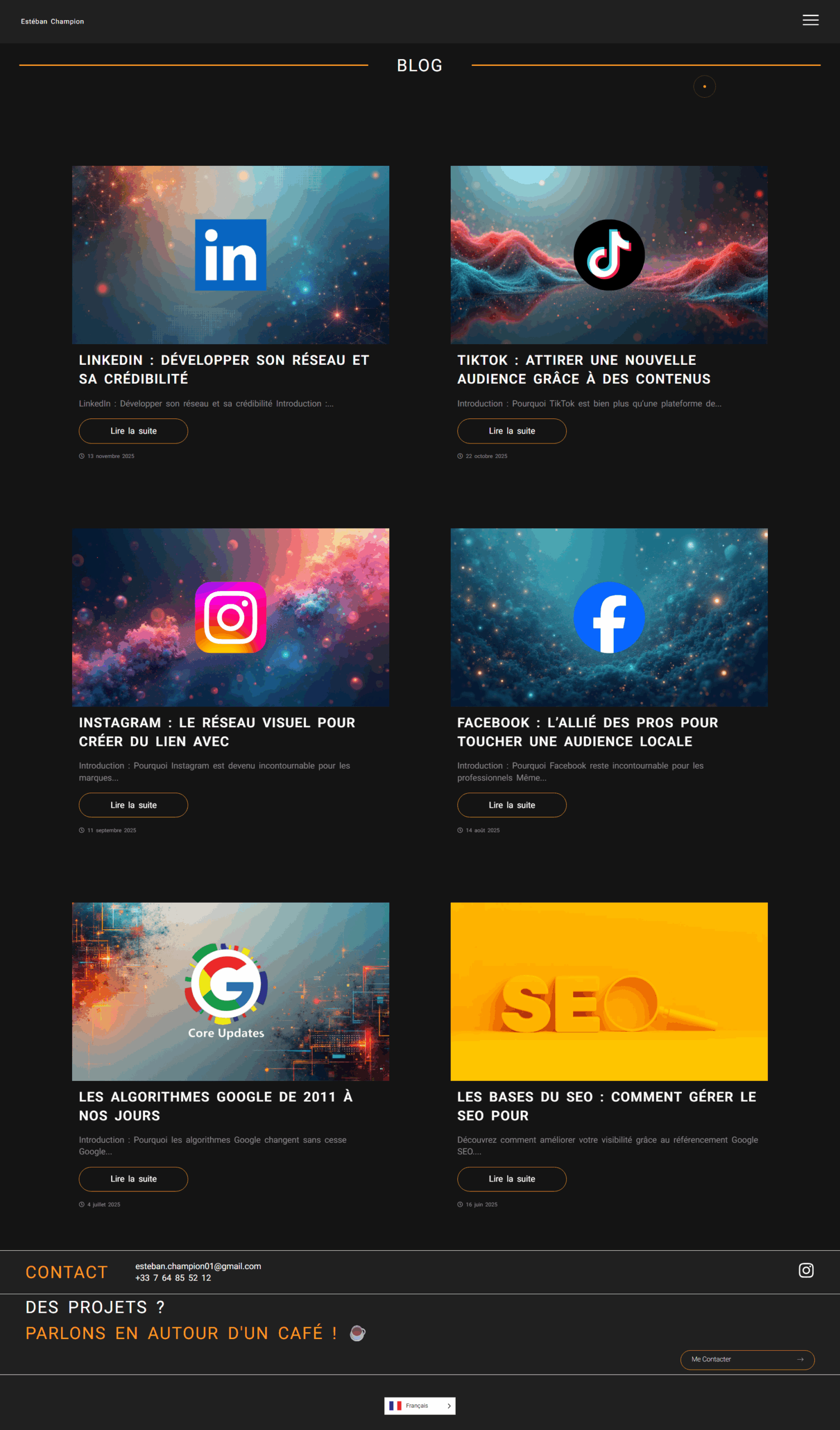Select Lire la suite for Facebook post
Viewport: 840px width, 1430px height.
[512, 805]
